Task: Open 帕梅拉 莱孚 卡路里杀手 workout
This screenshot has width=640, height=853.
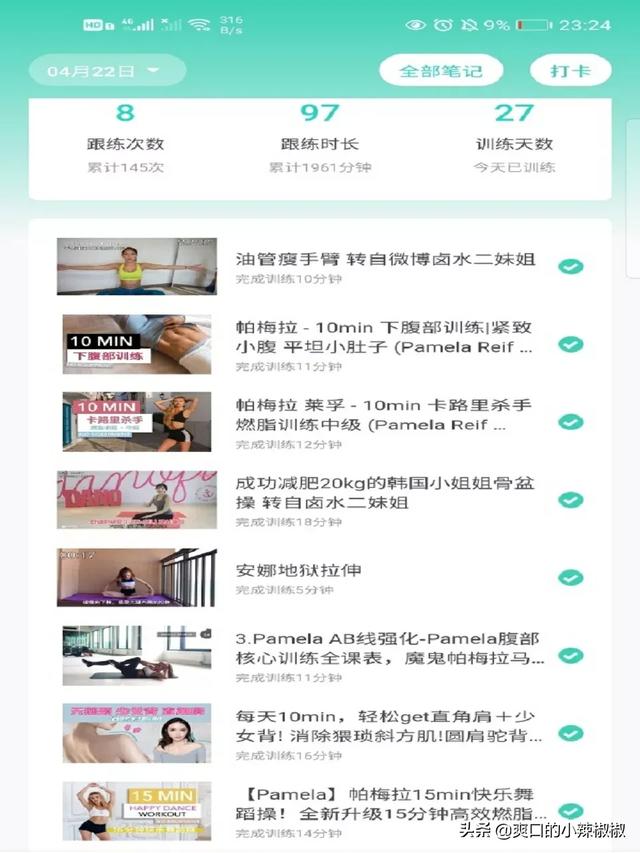Action: tap(385, 415)
